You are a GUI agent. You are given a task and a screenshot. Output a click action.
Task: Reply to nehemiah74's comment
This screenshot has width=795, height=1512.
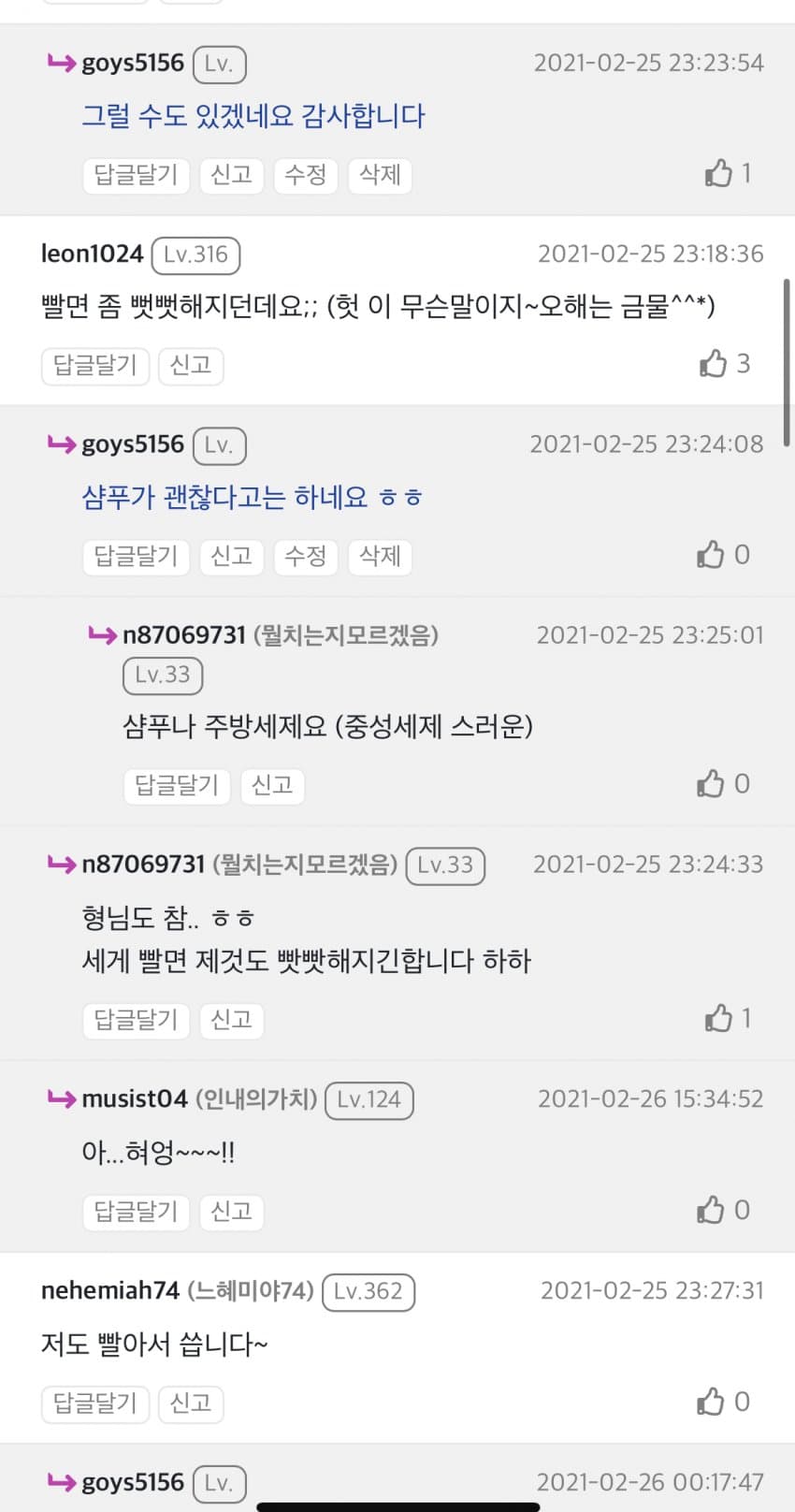[x=94, y=1403]
